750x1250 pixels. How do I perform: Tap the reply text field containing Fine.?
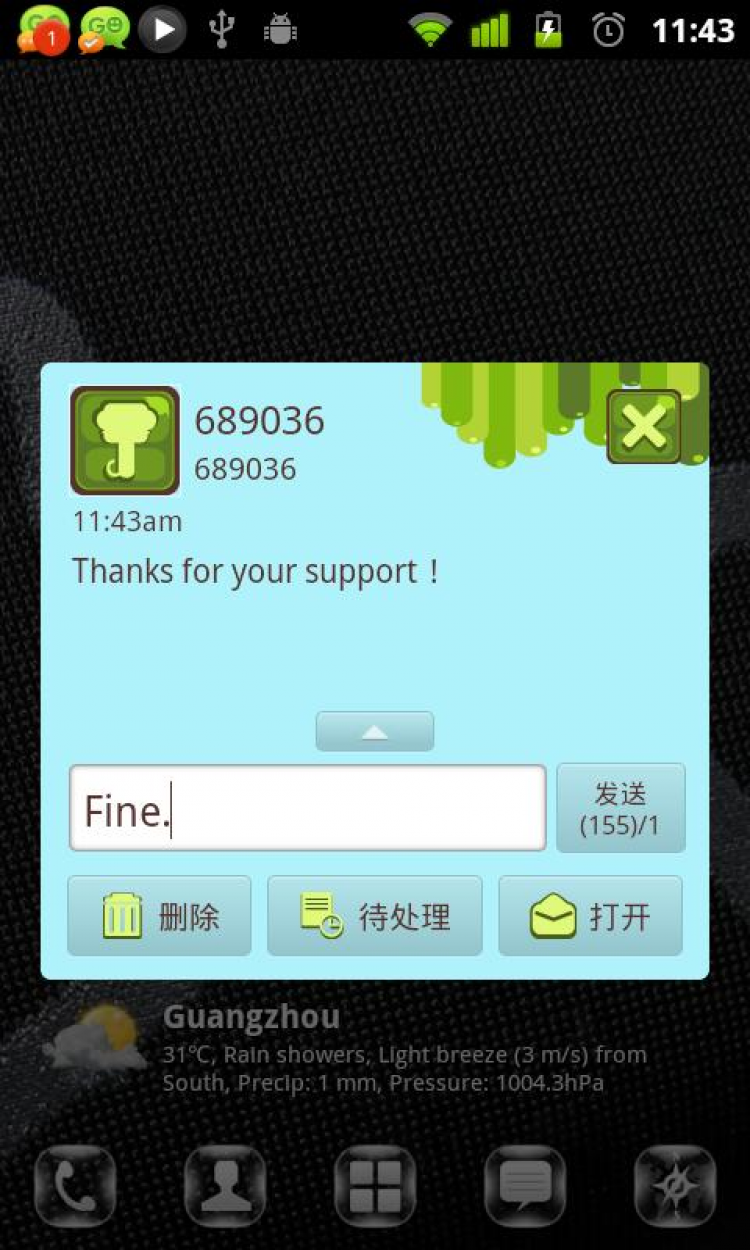(x=307, y=808)
